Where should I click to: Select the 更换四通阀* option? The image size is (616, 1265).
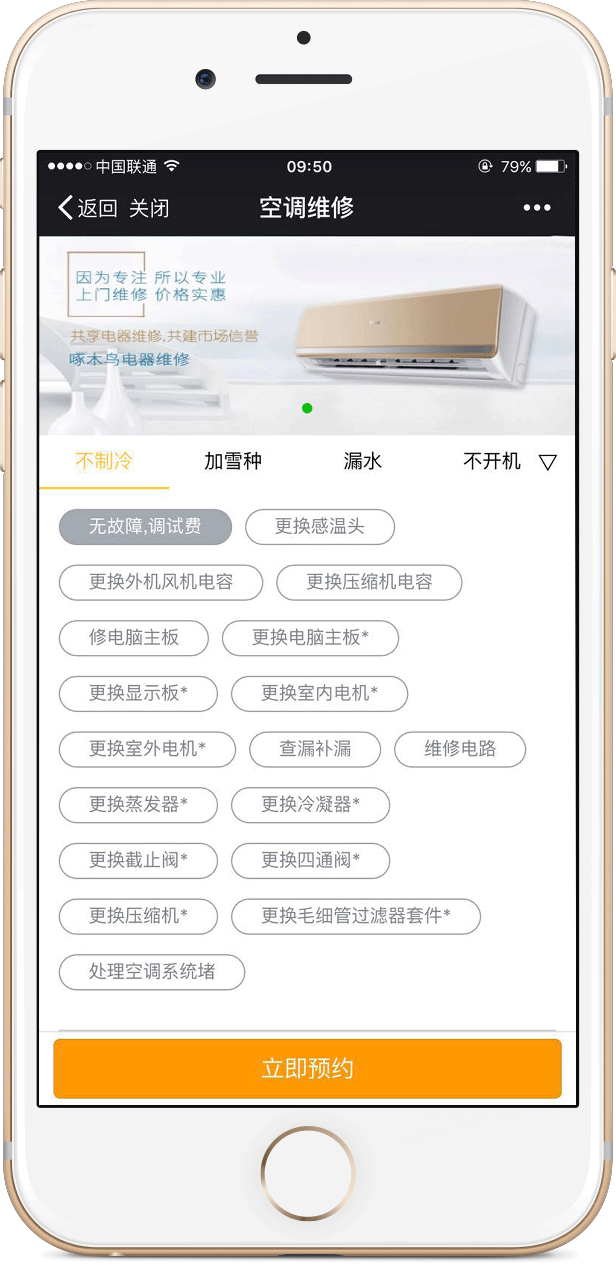coord(310,860)
